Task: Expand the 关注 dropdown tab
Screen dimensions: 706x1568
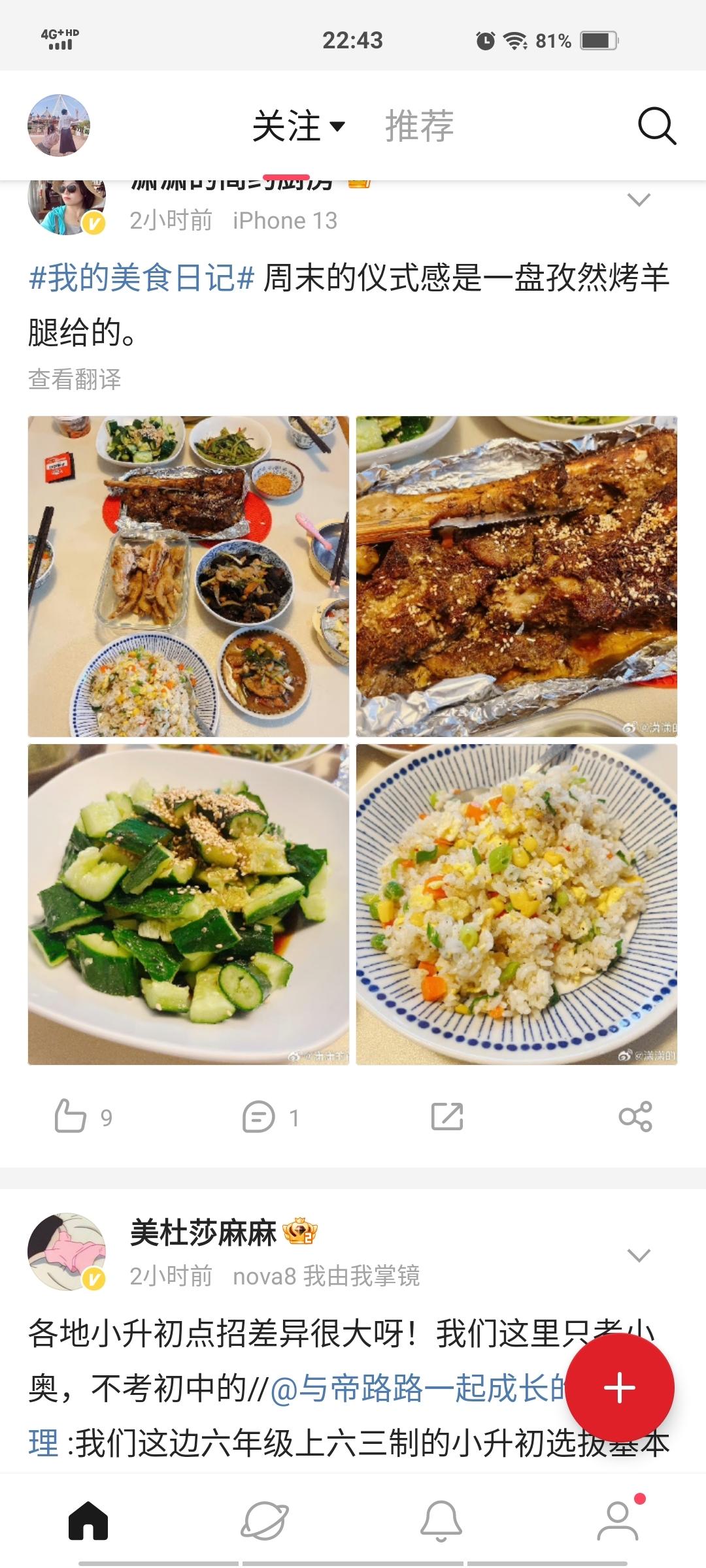Action: point(298,125)
